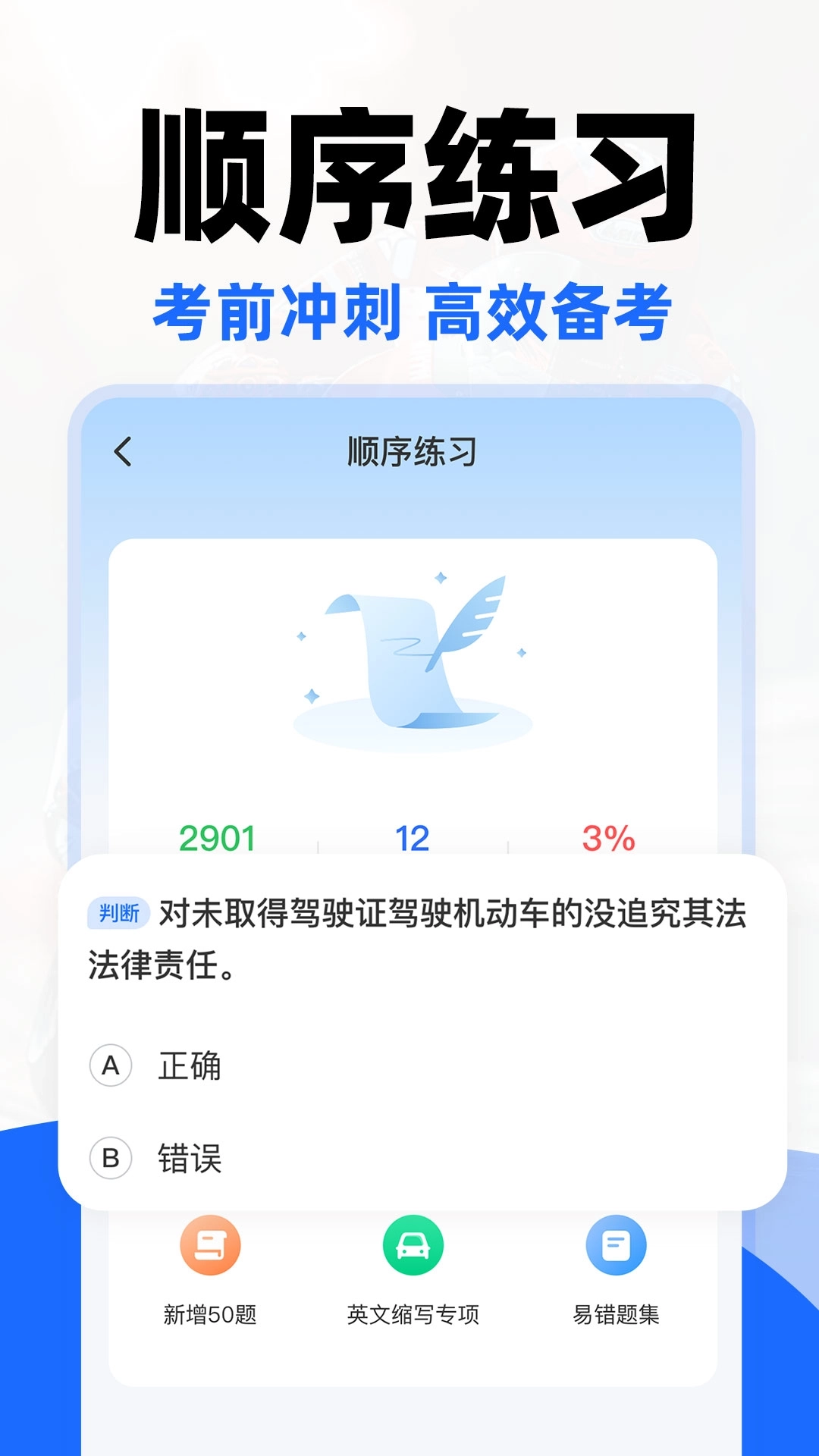The width and height of the screenshot is (819, 1456).
Task: Select answer option 错误
Action: pos(190,1159)
